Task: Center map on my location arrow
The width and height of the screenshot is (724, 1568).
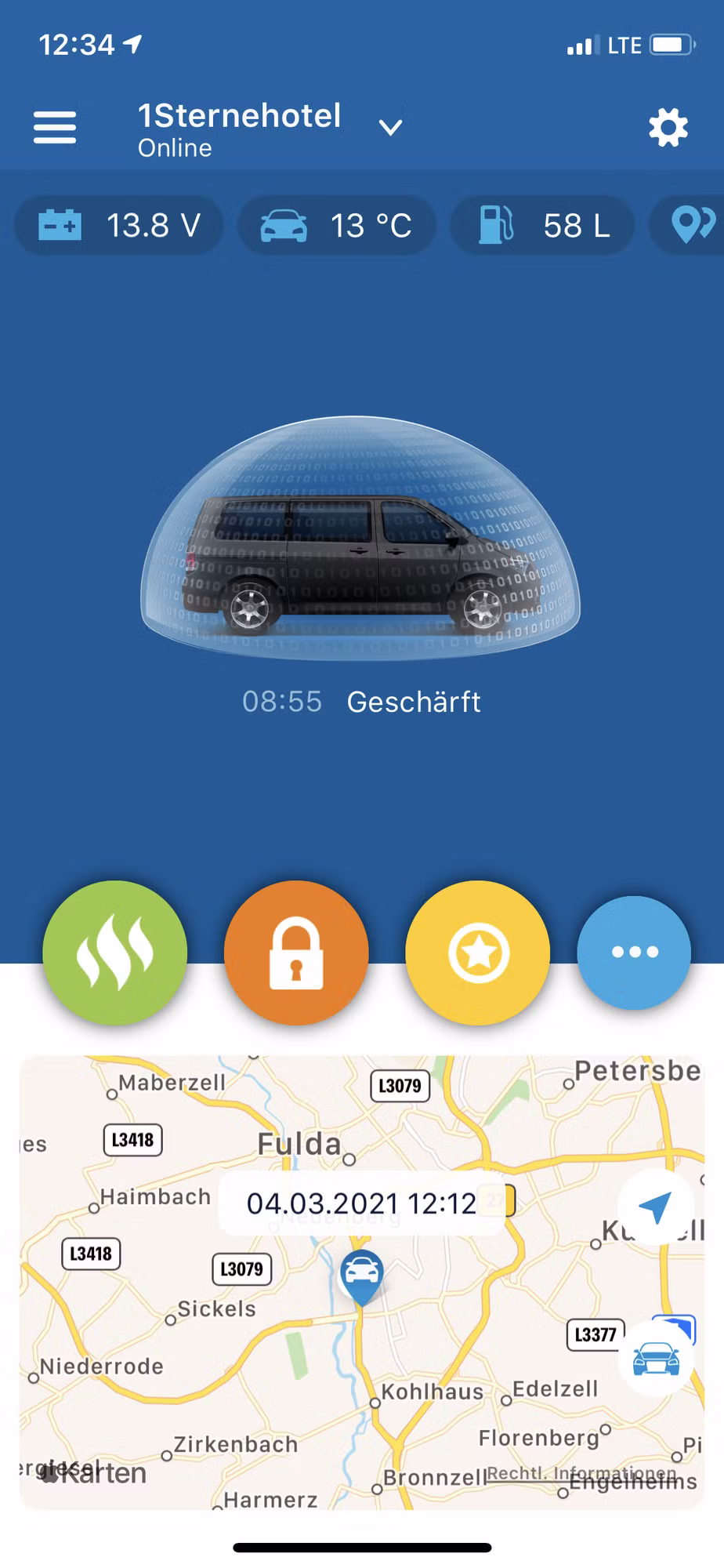Action: (655, 1208)
